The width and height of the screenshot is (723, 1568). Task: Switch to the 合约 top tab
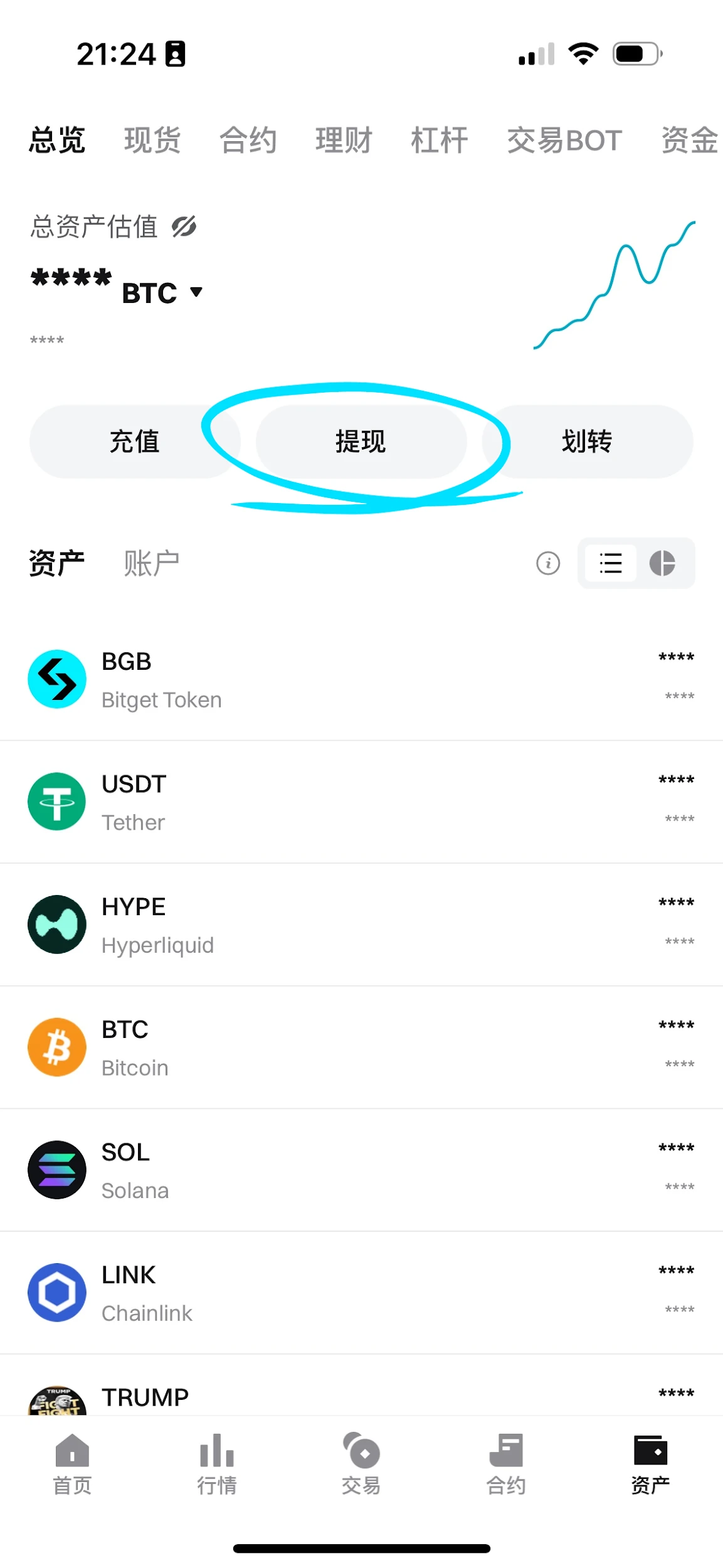(x=248, y=140)
